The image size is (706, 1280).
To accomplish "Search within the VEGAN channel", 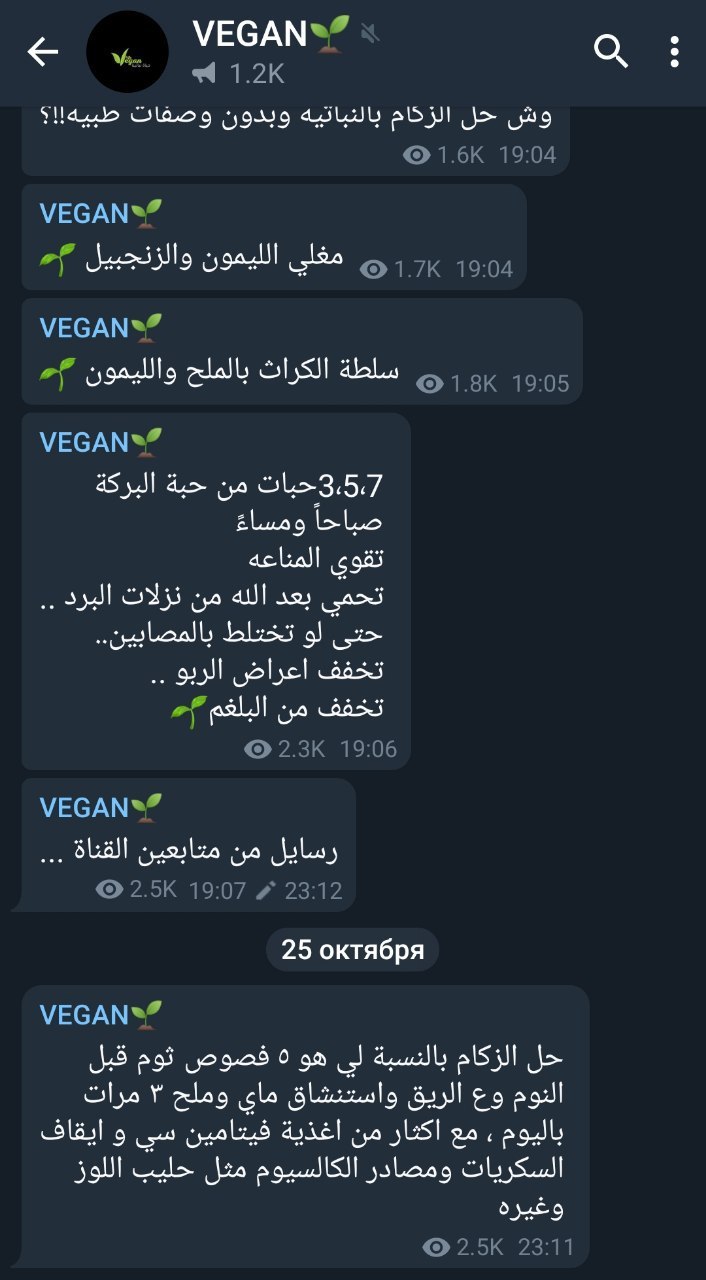I will (611, 51).
